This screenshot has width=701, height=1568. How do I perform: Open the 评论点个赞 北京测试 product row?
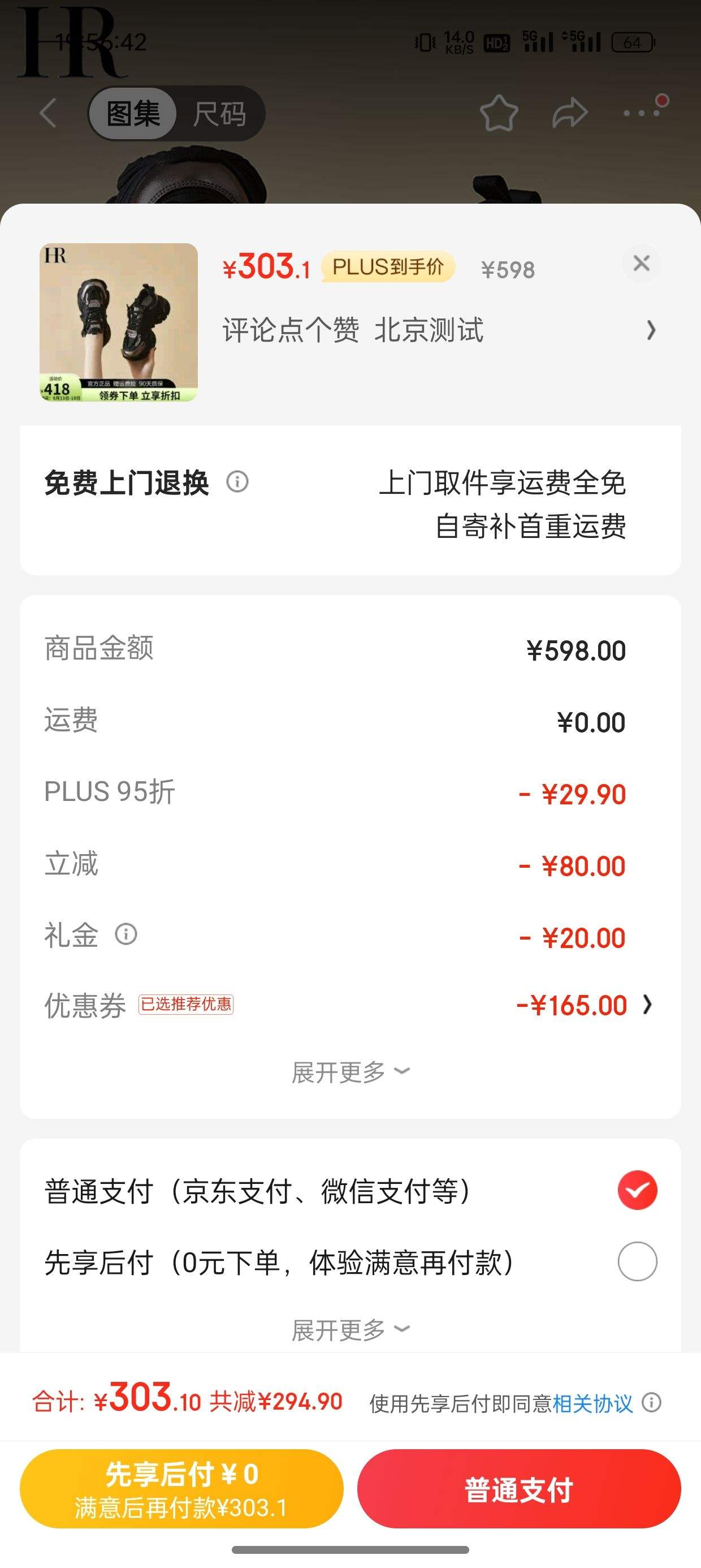tap(438, 330)
